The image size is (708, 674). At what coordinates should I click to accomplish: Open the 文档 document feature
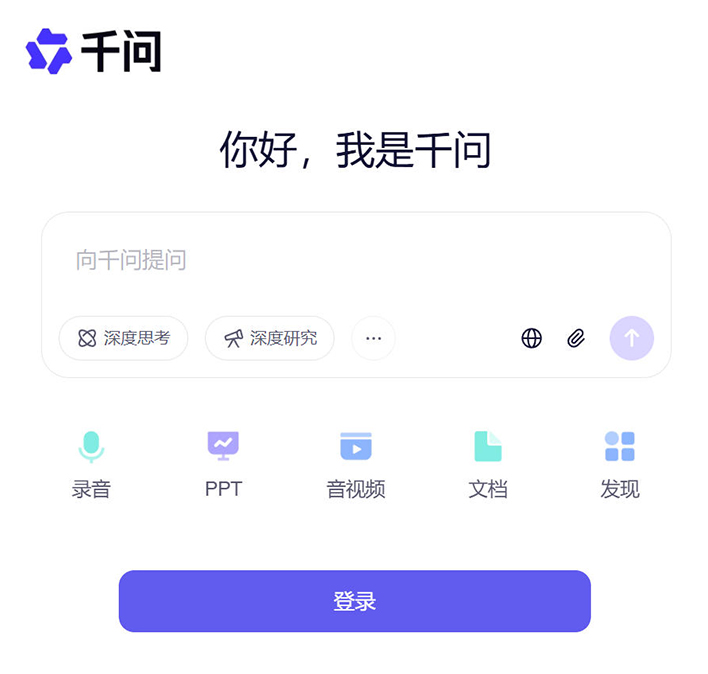[488, 463]
